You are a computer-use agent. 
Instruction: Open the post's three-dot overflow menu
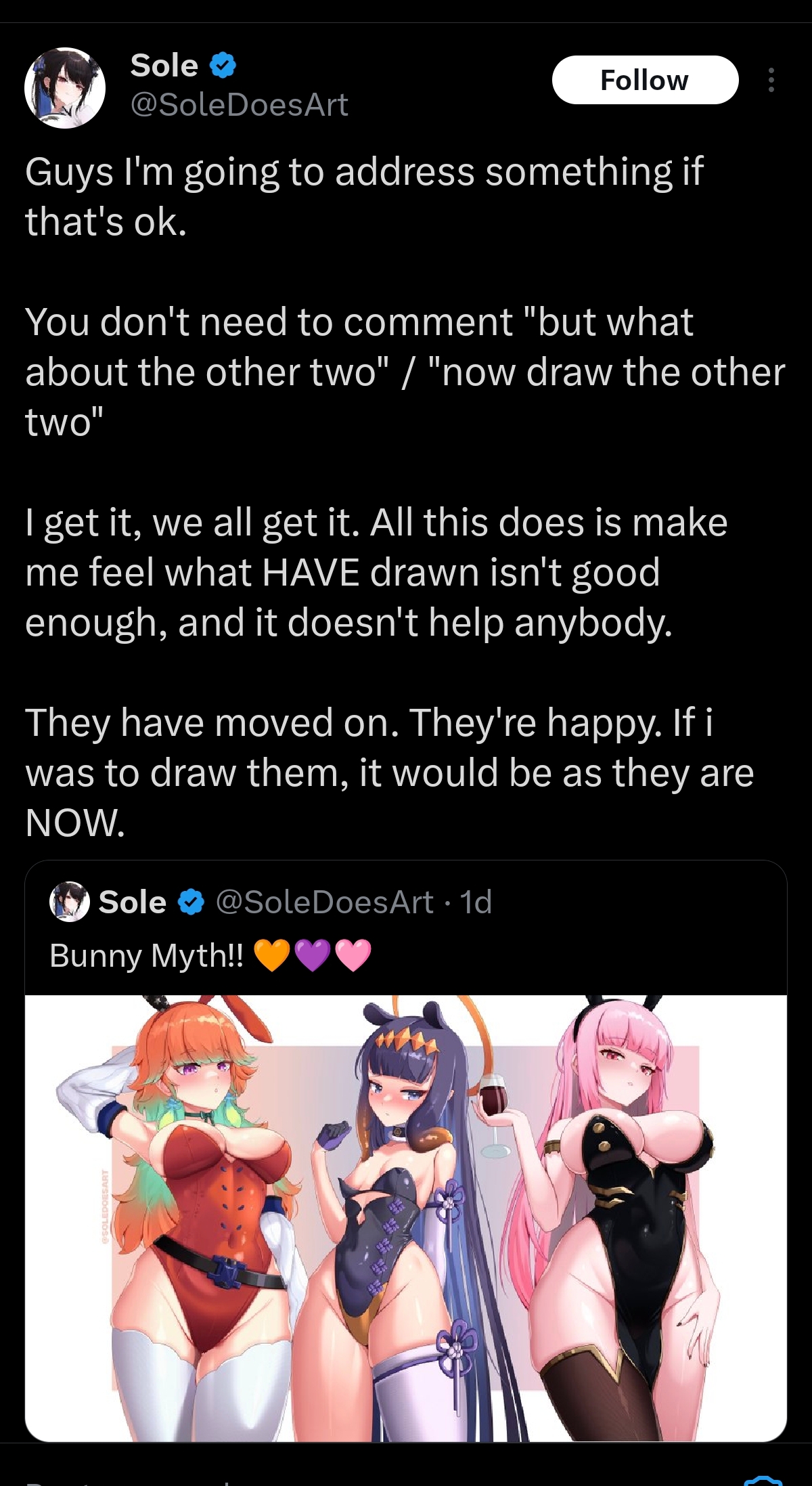[x=771, y=80]
